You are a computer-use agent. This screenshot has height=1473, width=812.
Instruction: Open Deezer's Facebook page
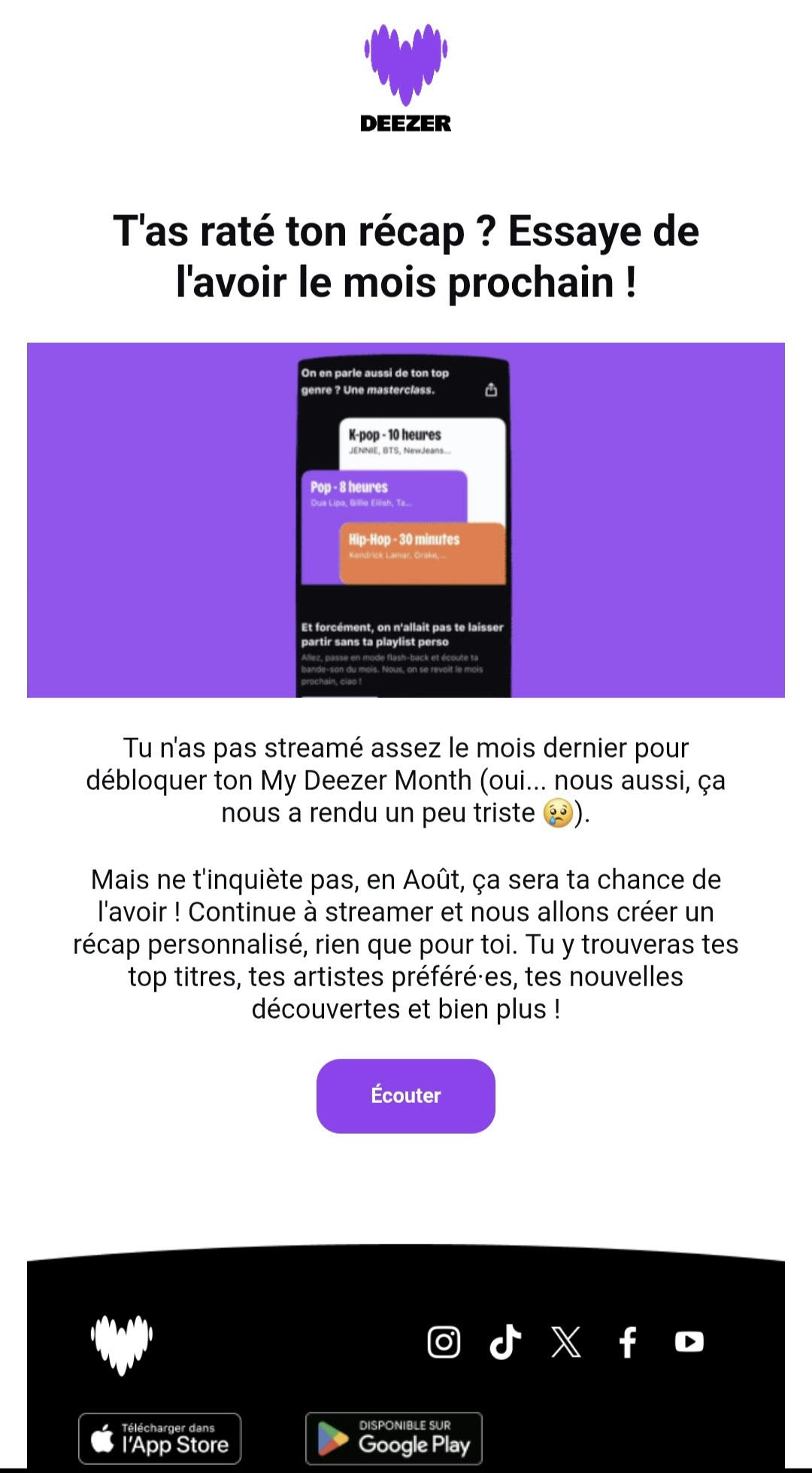tap(628, 1341)
